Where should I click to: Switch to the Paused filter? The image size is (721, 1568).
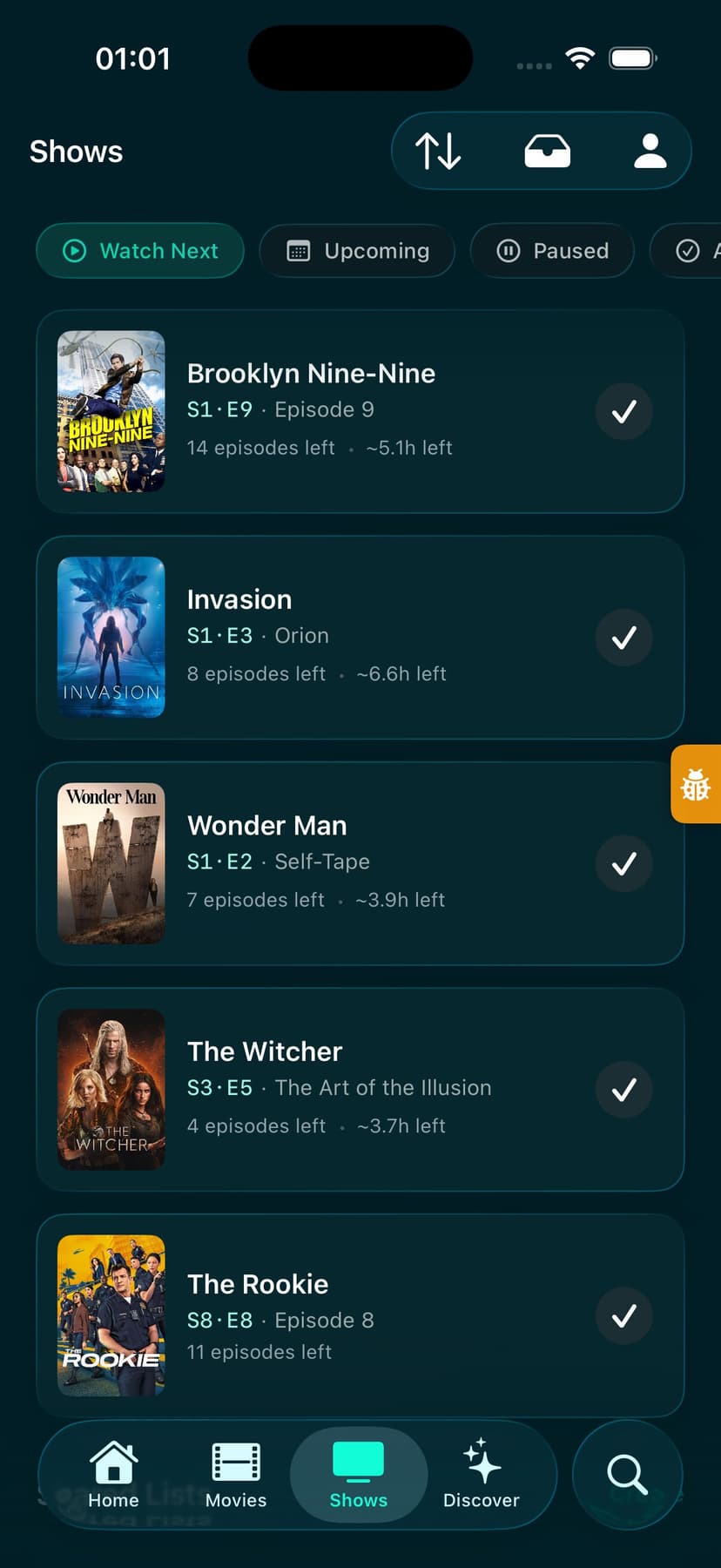click(x=551, y=251)
